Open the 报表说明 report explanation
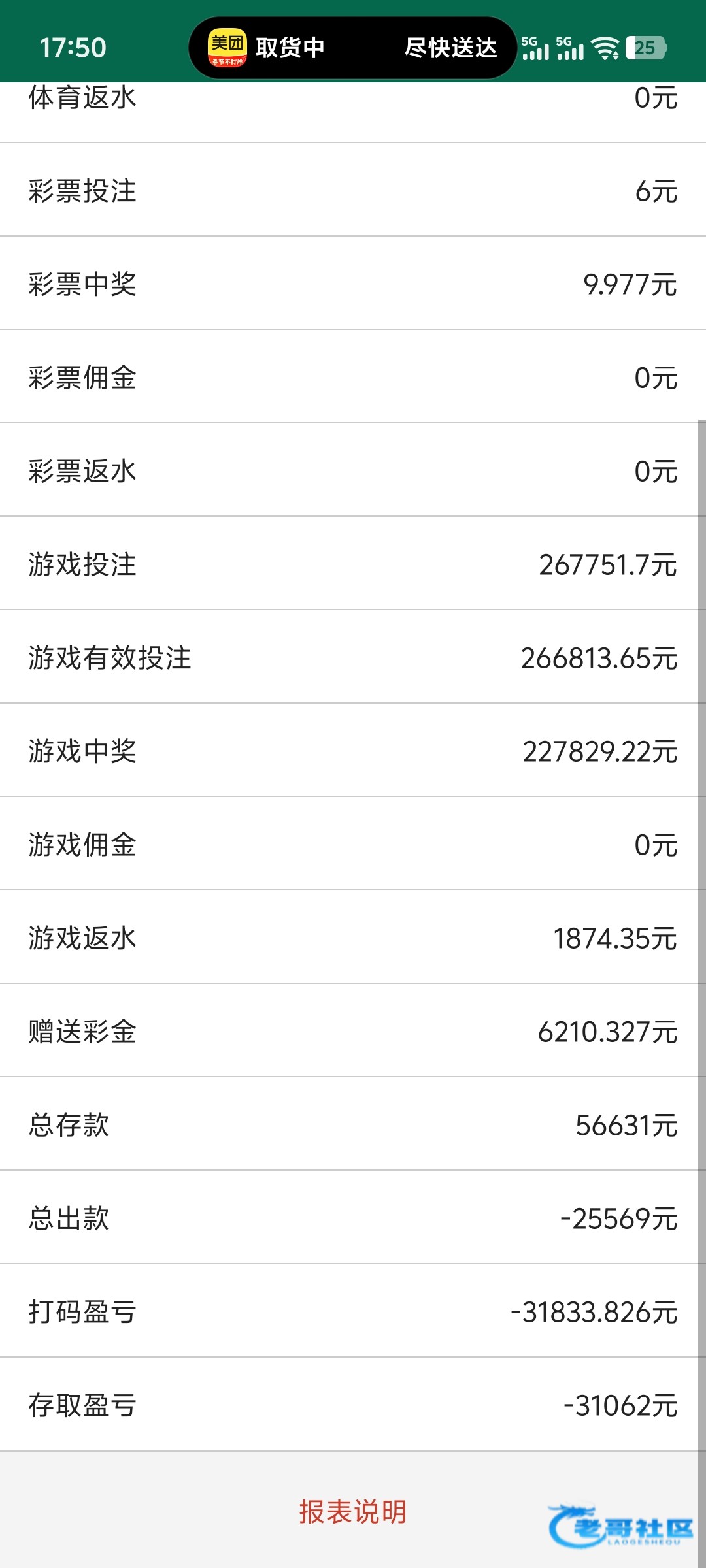The width and height of the screenshot is (706, 1568). 353,1512
